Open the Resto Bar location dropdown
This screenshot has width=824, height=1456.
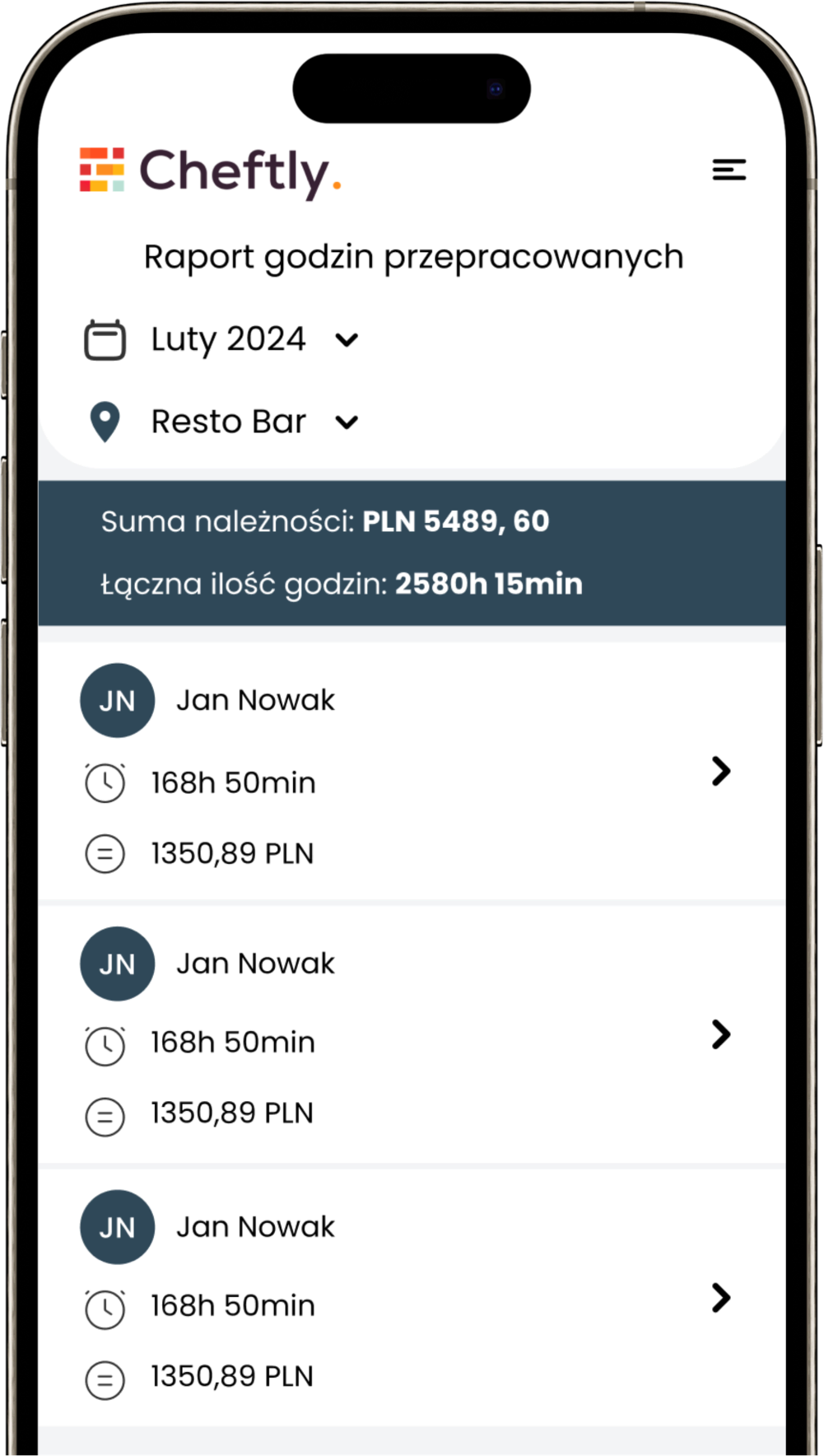[x=347, y=422]
